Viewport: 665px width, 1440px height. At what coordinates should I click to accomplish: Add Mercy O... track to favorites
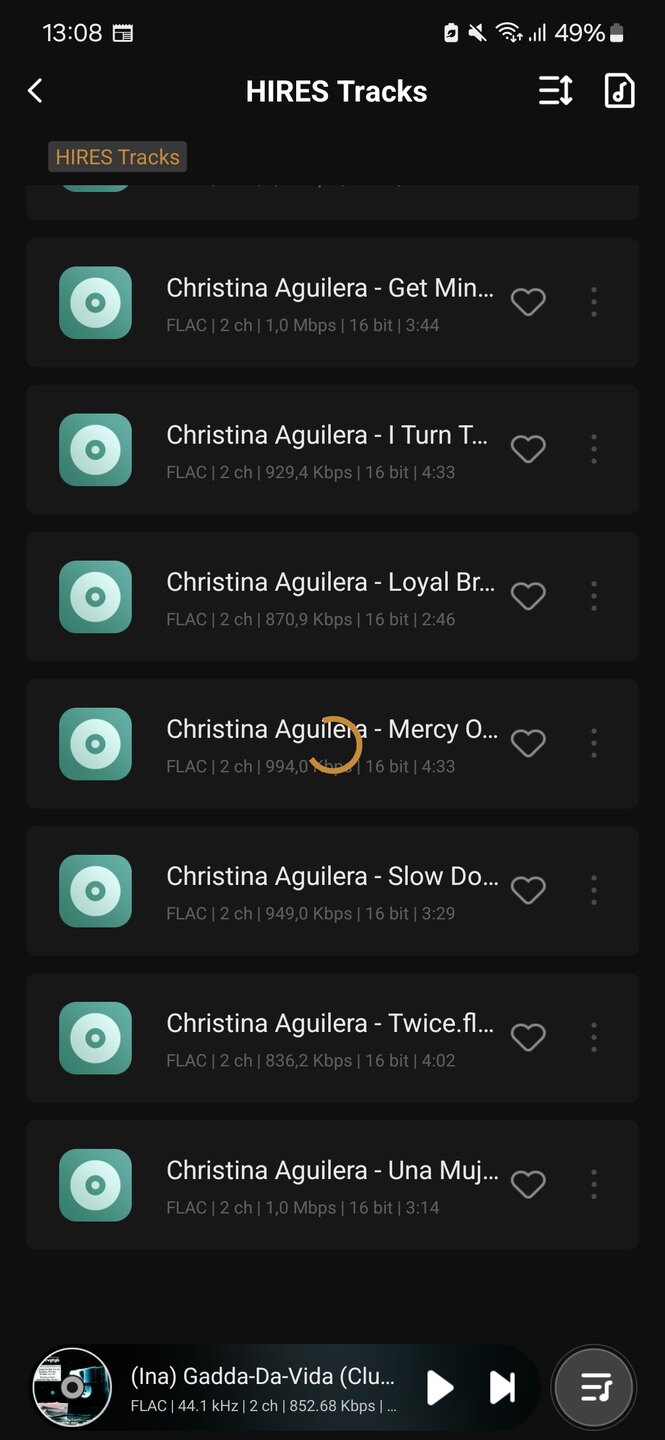[x=528, y=743]
